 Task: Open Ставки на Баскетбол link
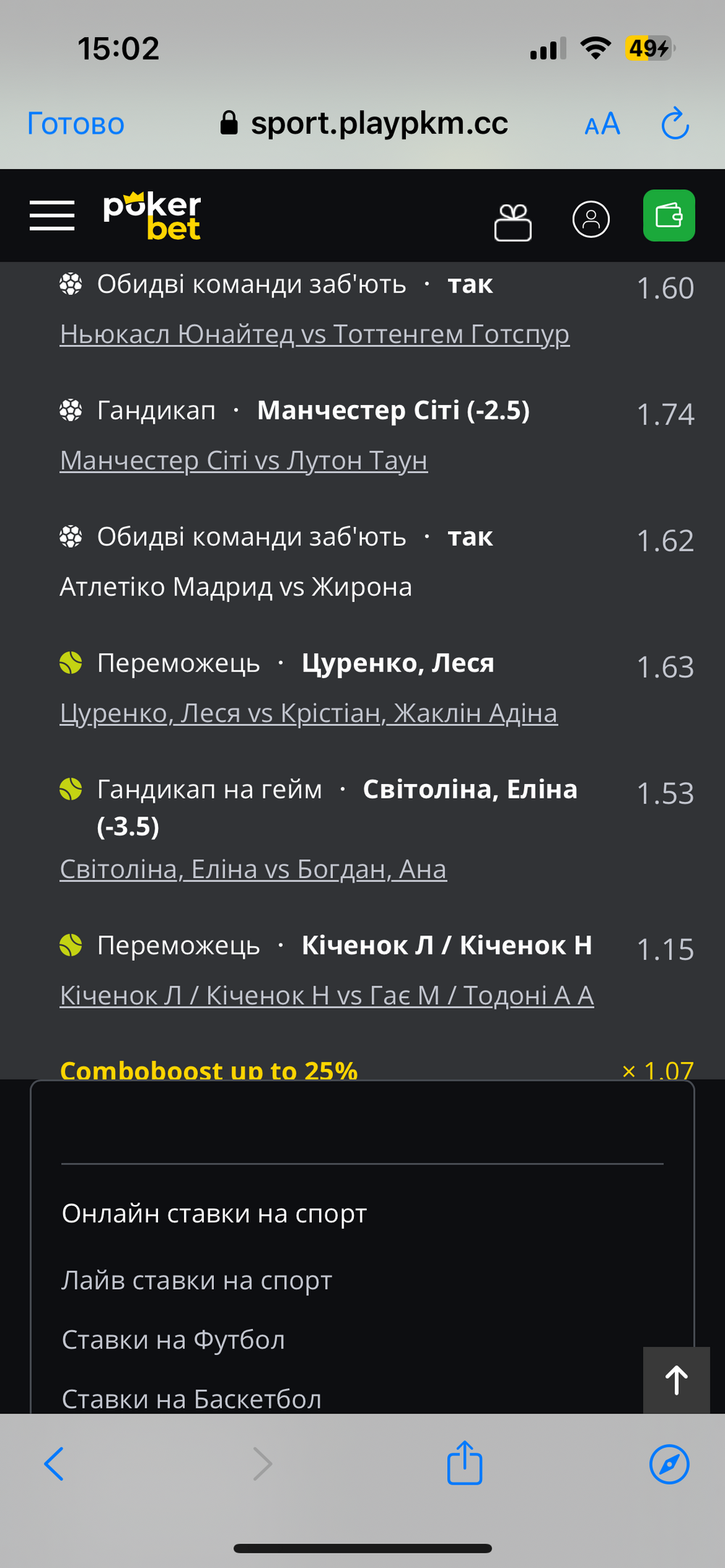pos(191,1398)
